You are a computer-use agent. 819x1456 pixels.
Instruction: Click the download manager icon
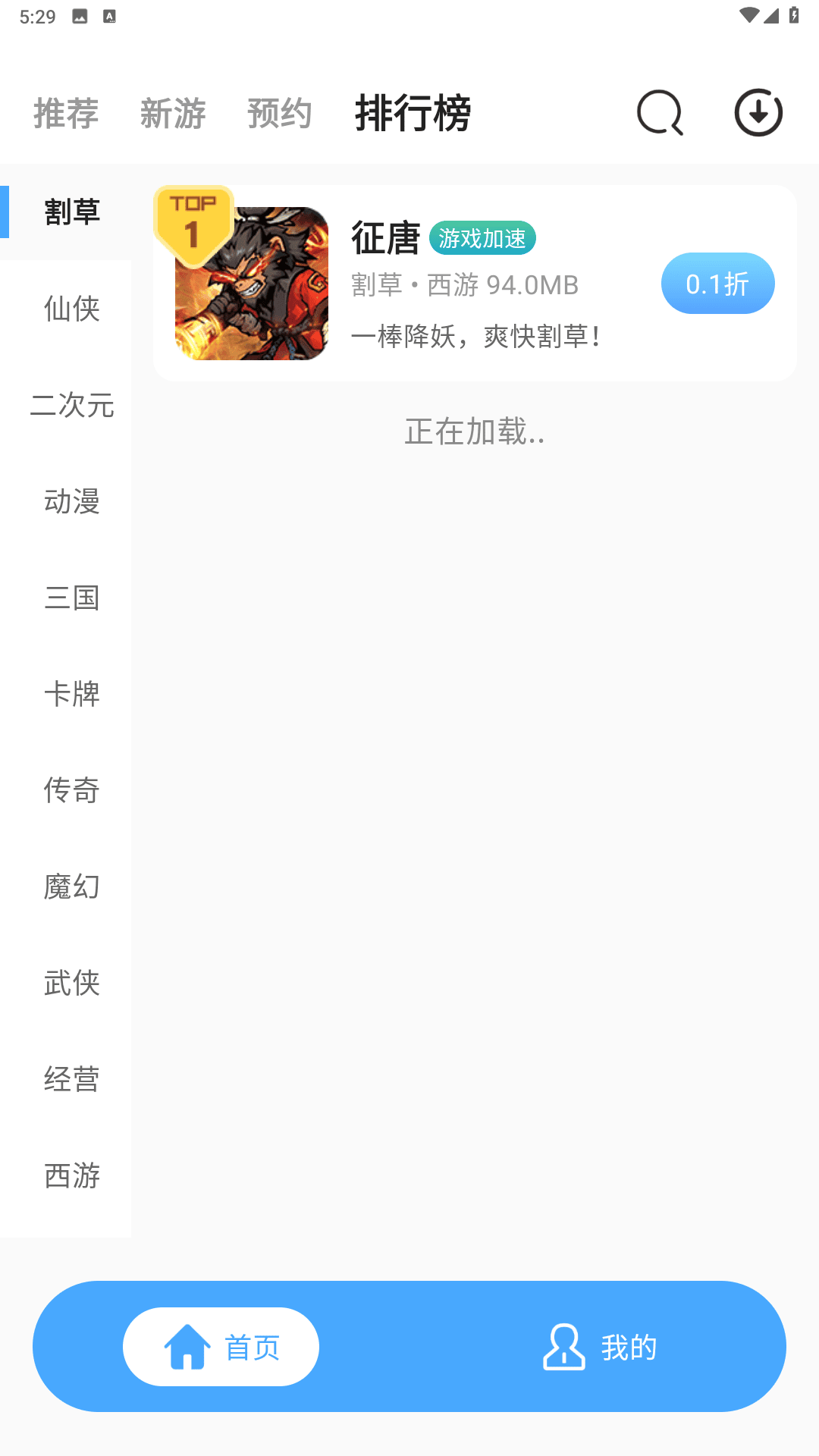[758, 111]
